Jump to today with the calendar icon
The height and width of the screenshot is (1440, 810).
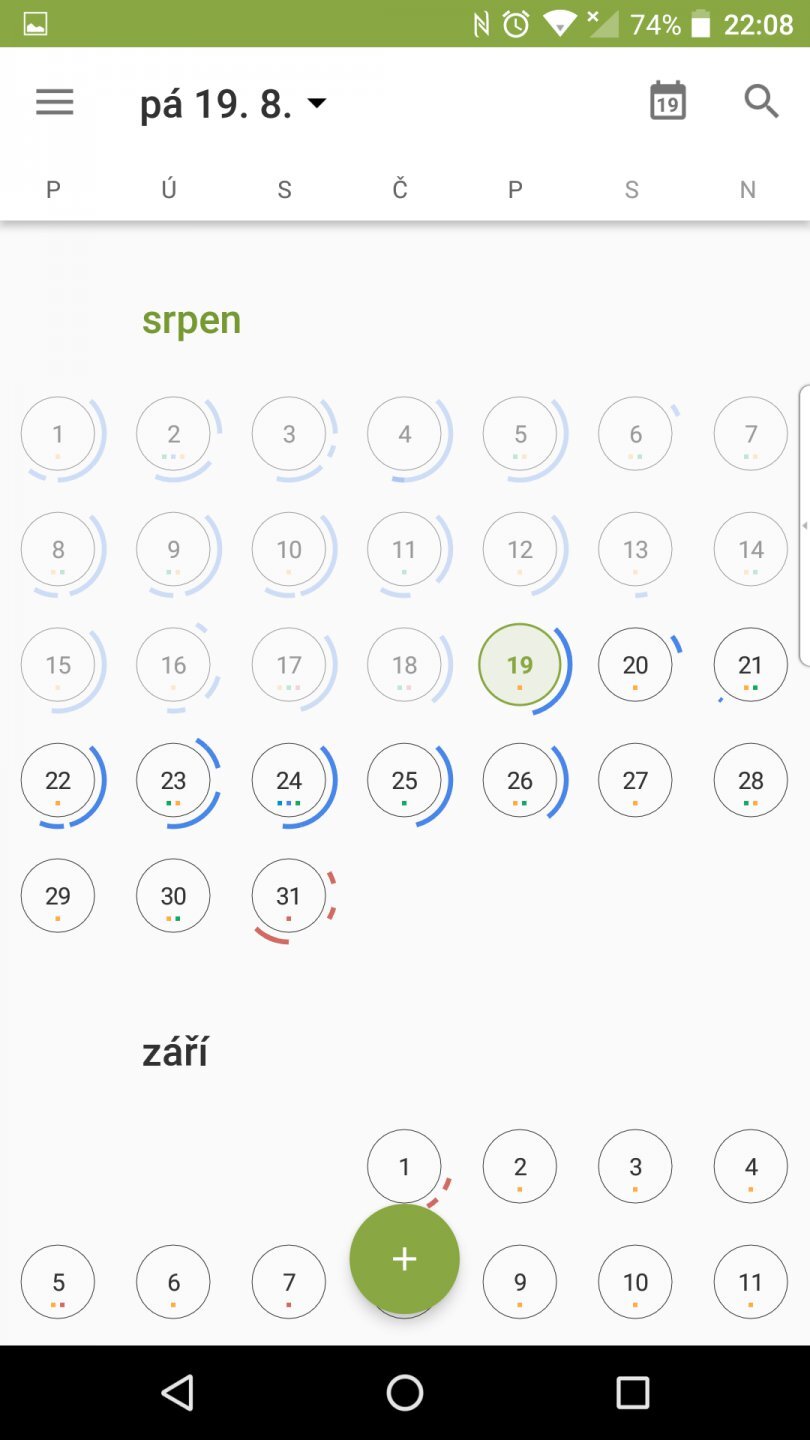667,101
